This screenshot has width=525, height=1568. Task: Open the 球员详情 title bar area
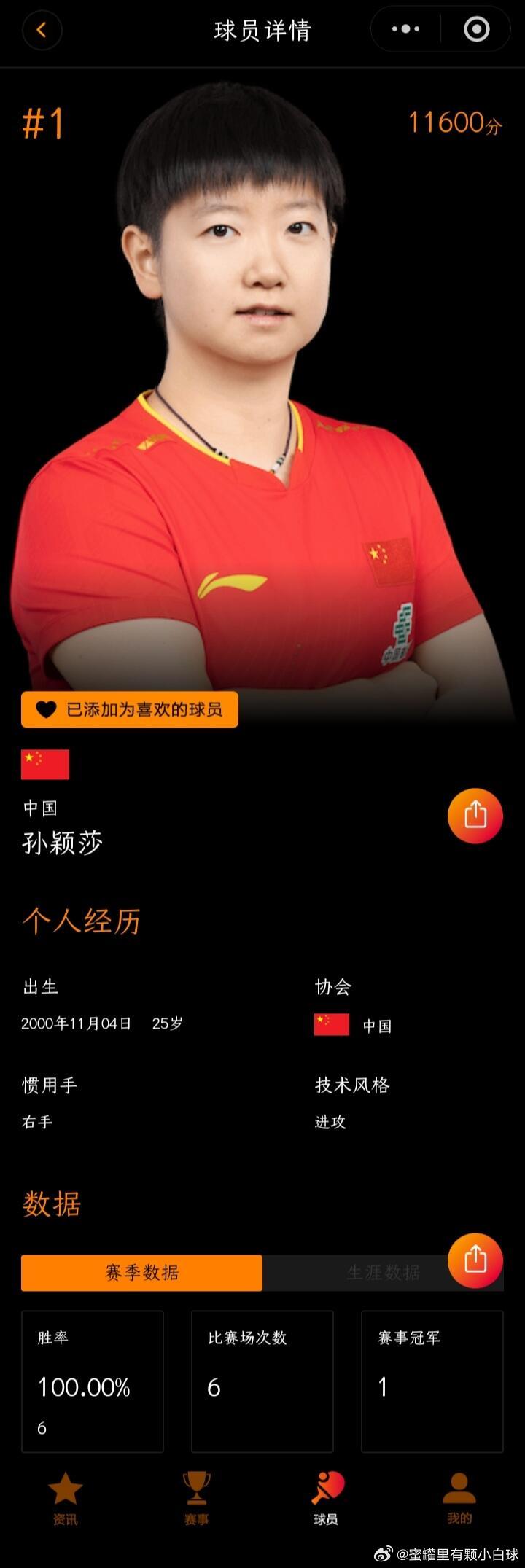pos(262,31)
